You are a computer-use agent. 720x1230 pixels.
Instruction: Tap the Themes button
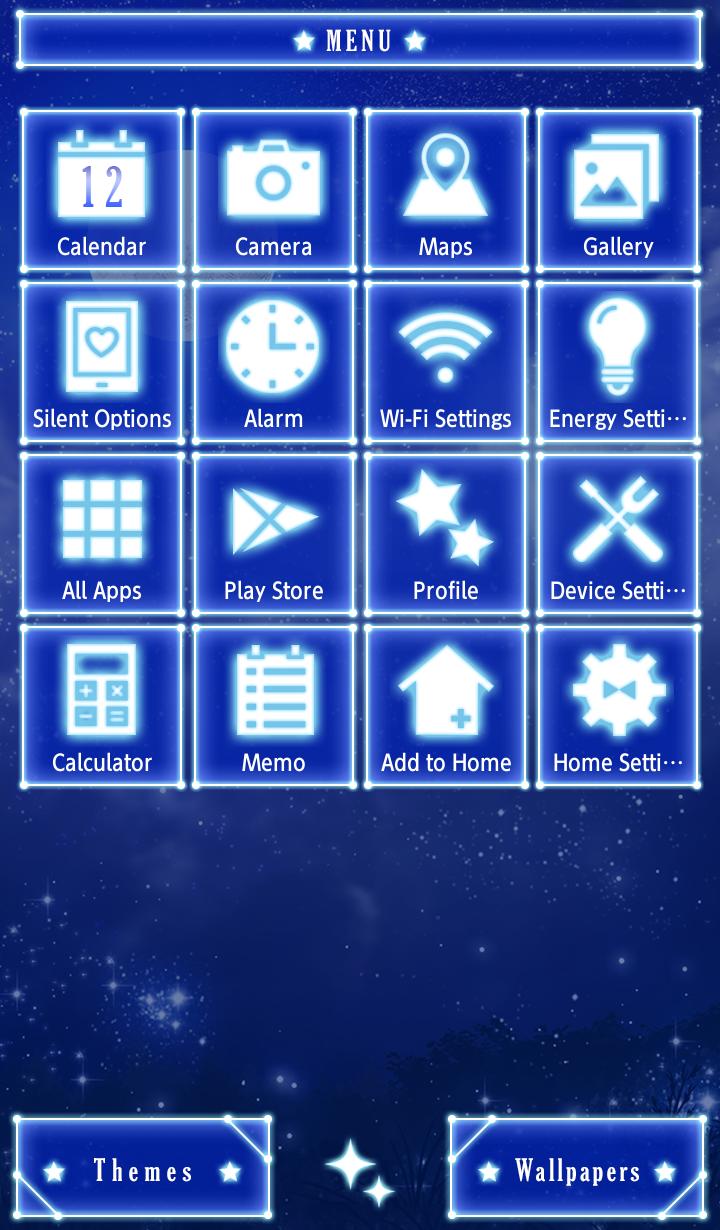tap(143, 1170)
